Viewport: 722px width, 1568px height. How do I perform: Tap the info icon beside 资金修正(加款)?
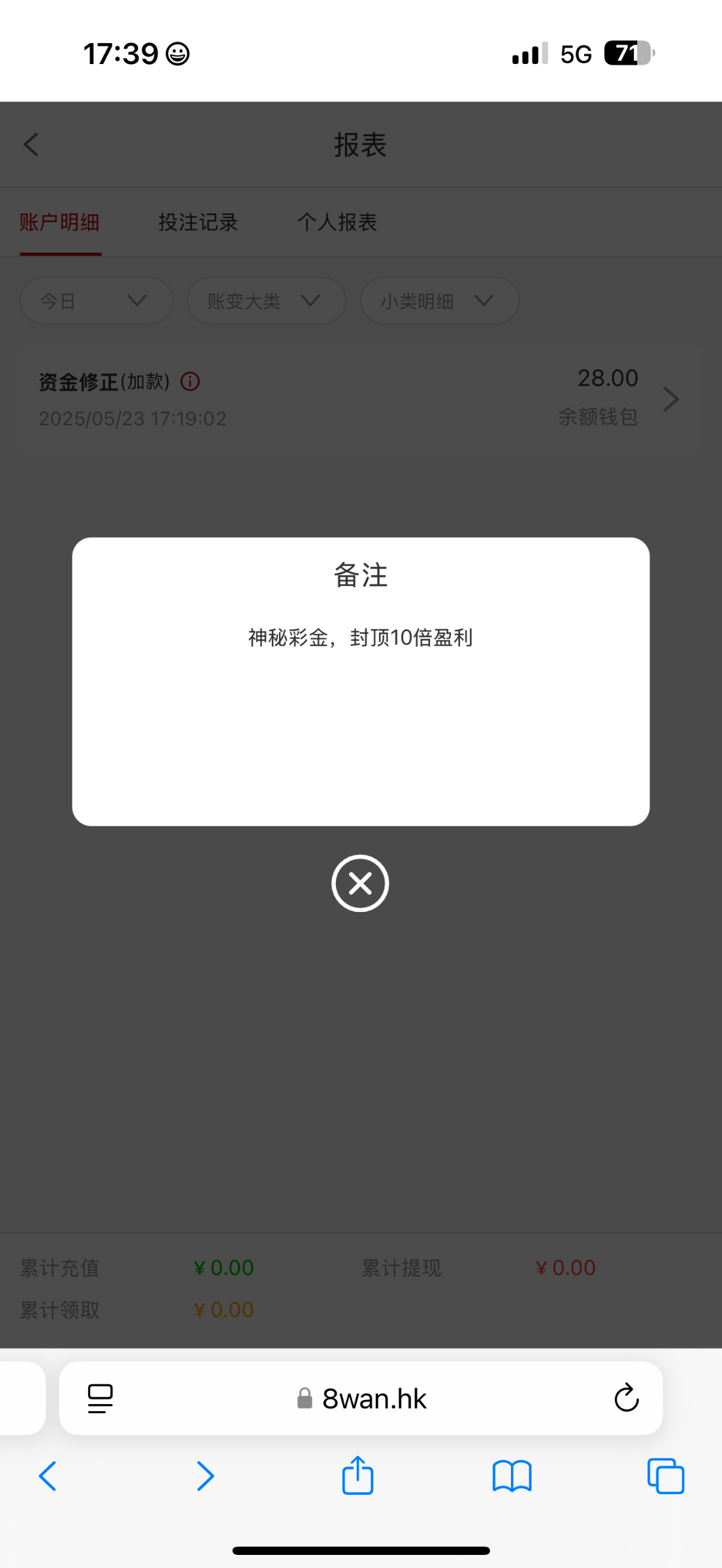coord(190,382)
